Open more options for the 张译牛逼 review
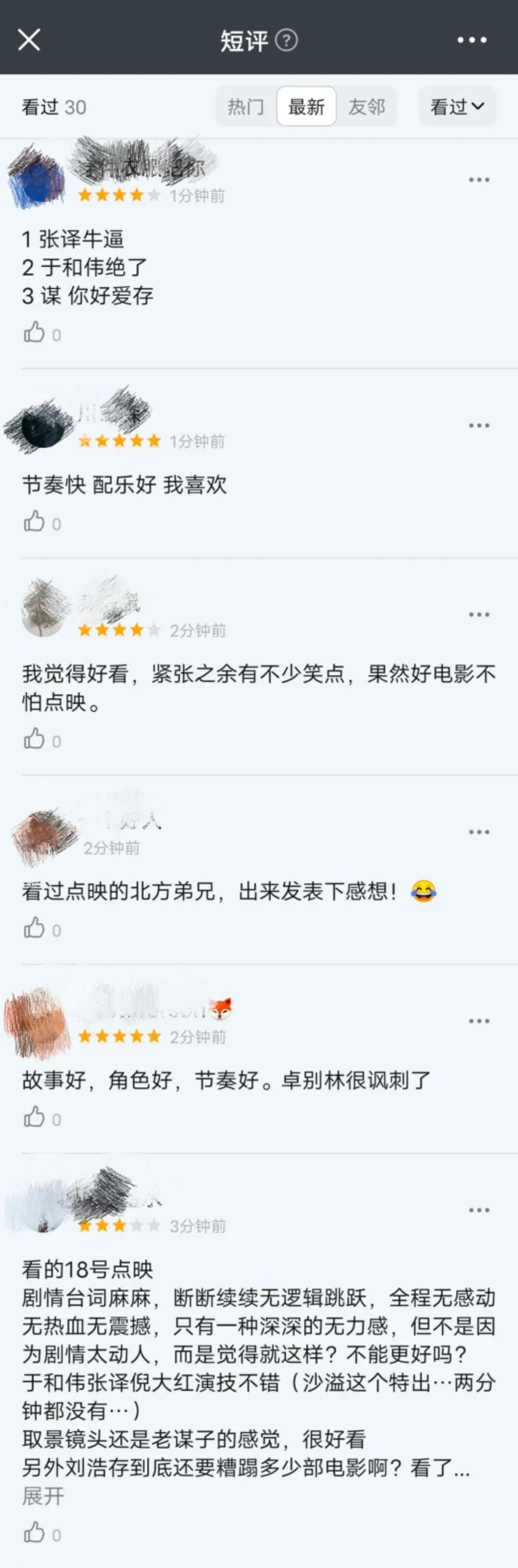 click(x=479, y=180)
